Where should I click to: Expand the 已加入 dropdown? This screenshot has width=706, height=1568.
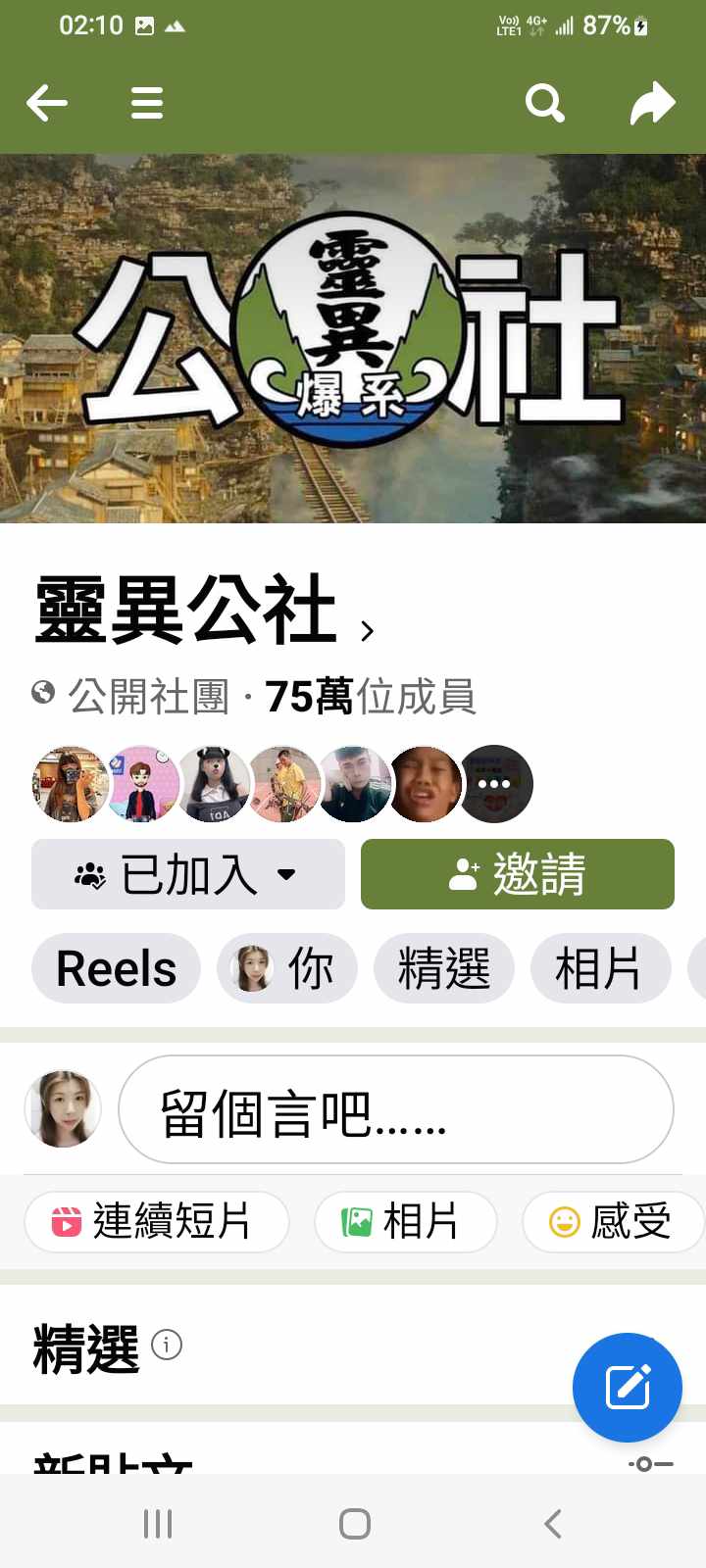(x=188, y=874)
